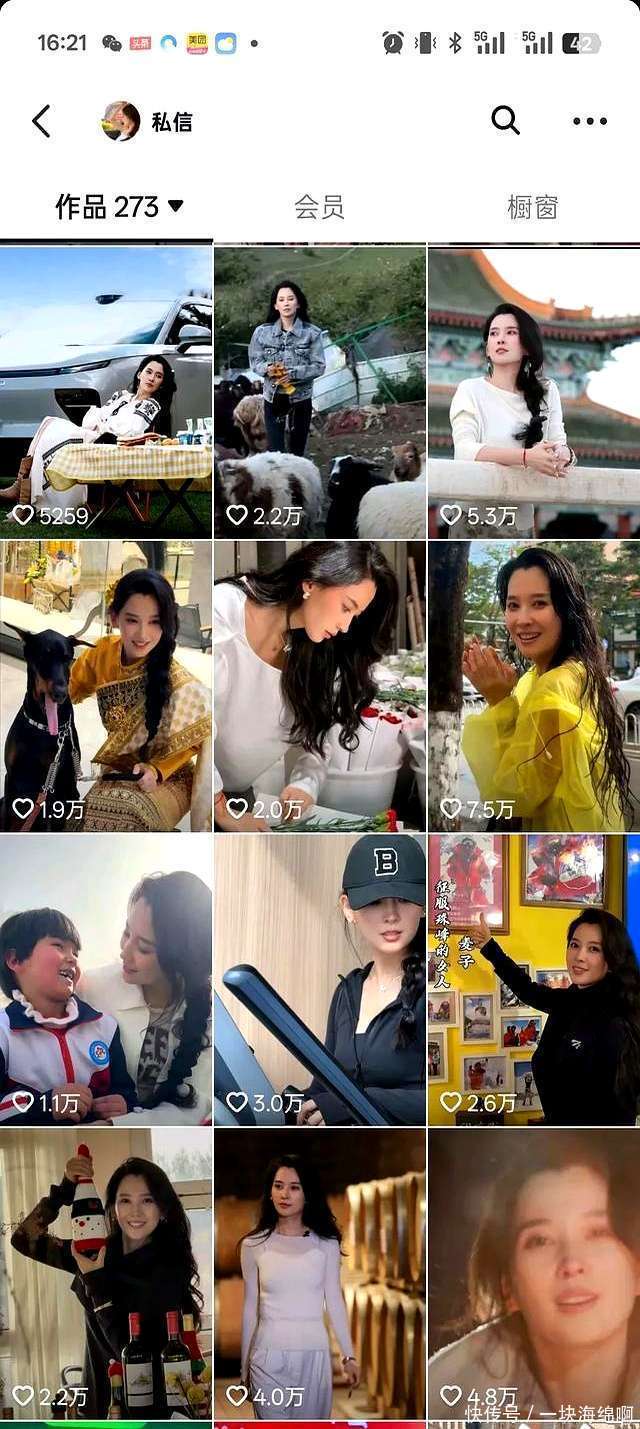
Task: Open the video with 2.0万 likes
Action: point(320,686)
